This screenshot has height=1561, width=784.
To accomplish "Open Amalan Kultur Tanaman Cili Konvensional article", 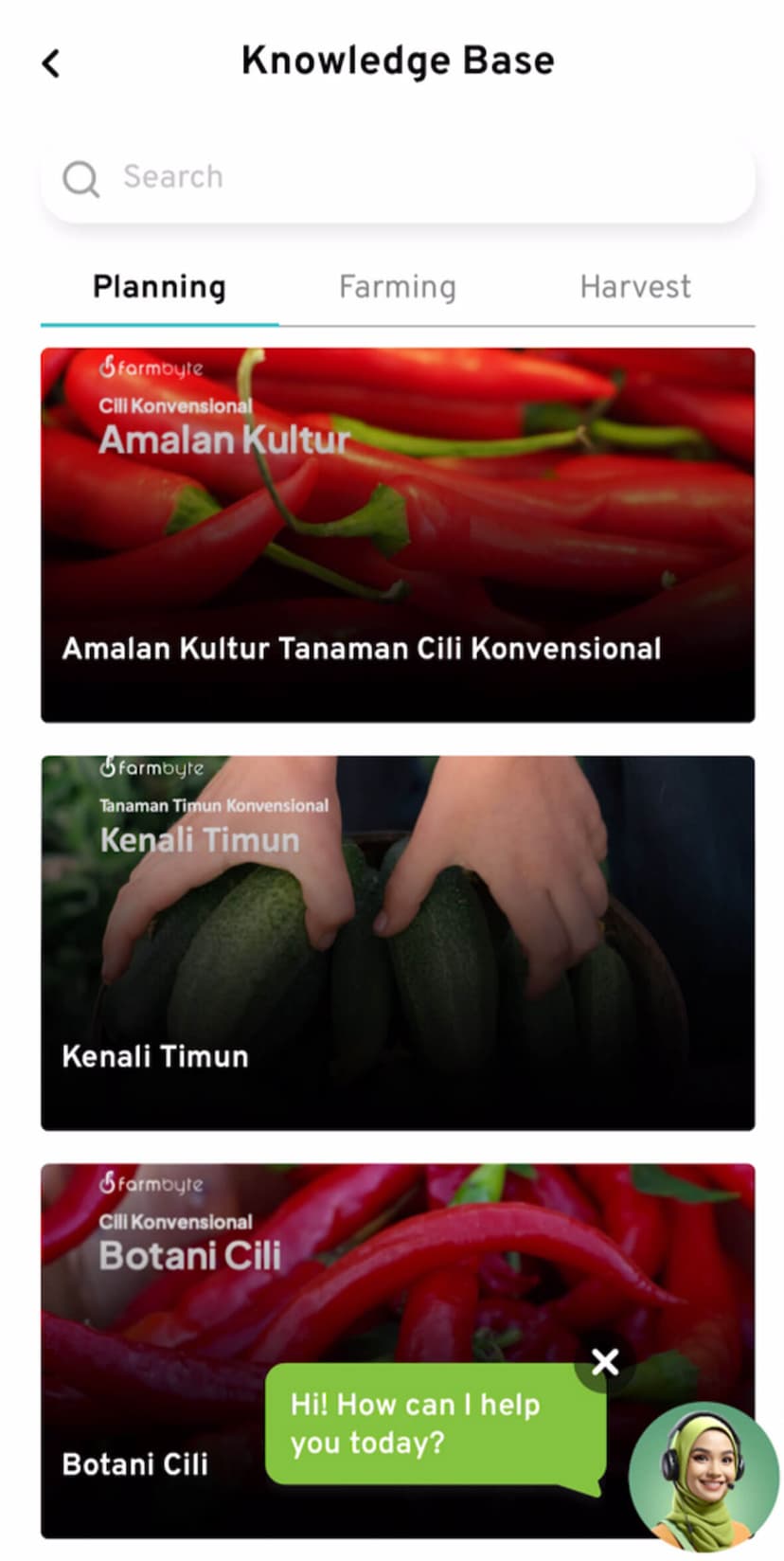I will tap(398, 535).
